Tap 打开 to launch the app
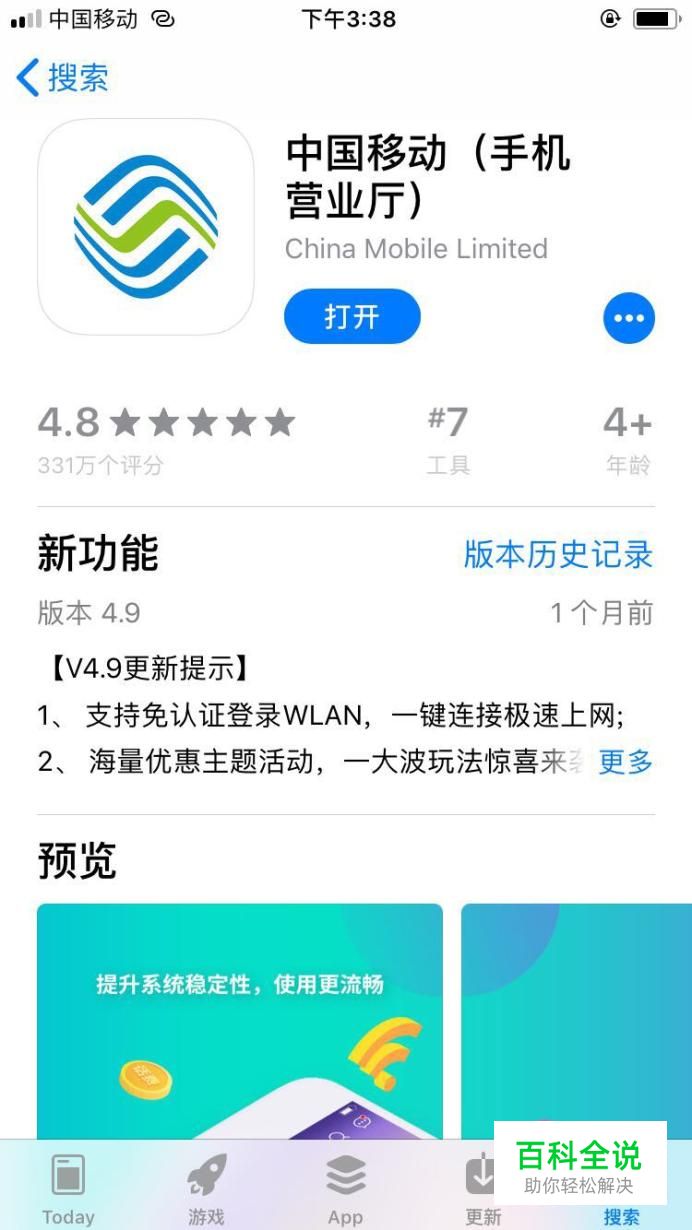Image resolution: width=692 pixels, height=1230 pixels. pyautogui.click(x=352, y=317)
